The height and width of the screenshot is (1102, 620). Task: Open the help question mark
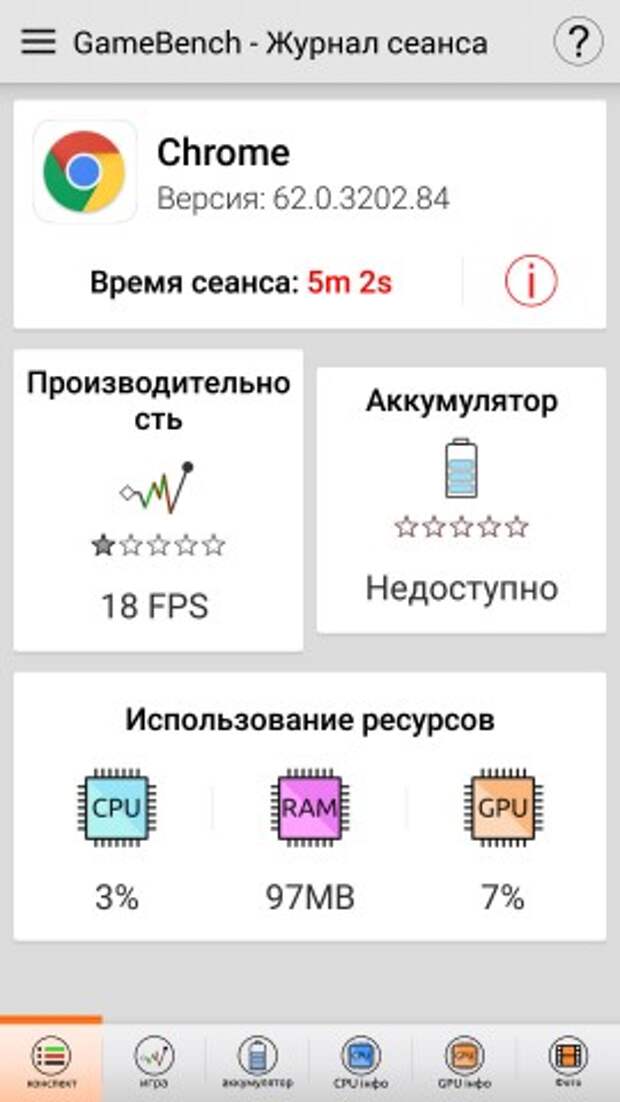coord(578,43)
